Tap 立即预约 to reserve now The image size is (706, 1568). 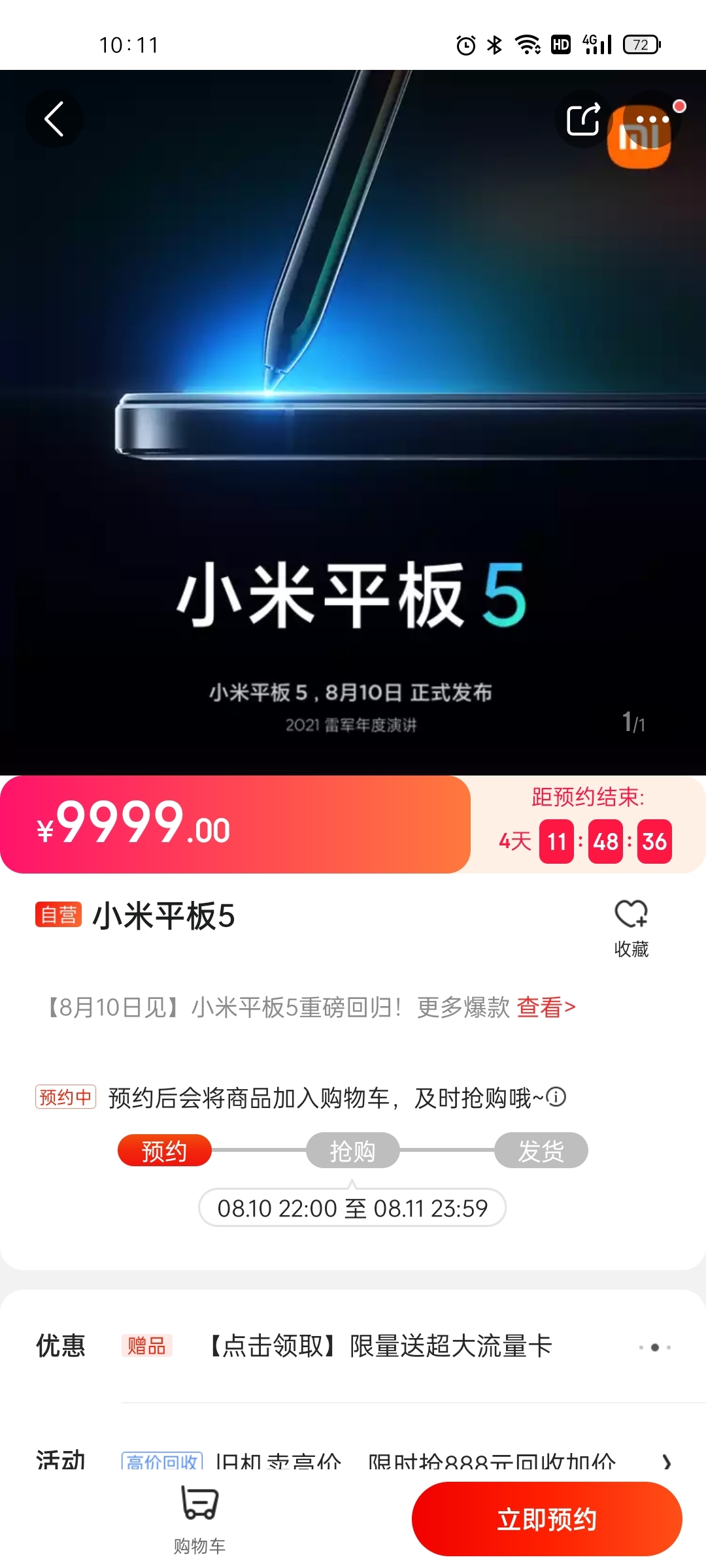point(546,1519)
